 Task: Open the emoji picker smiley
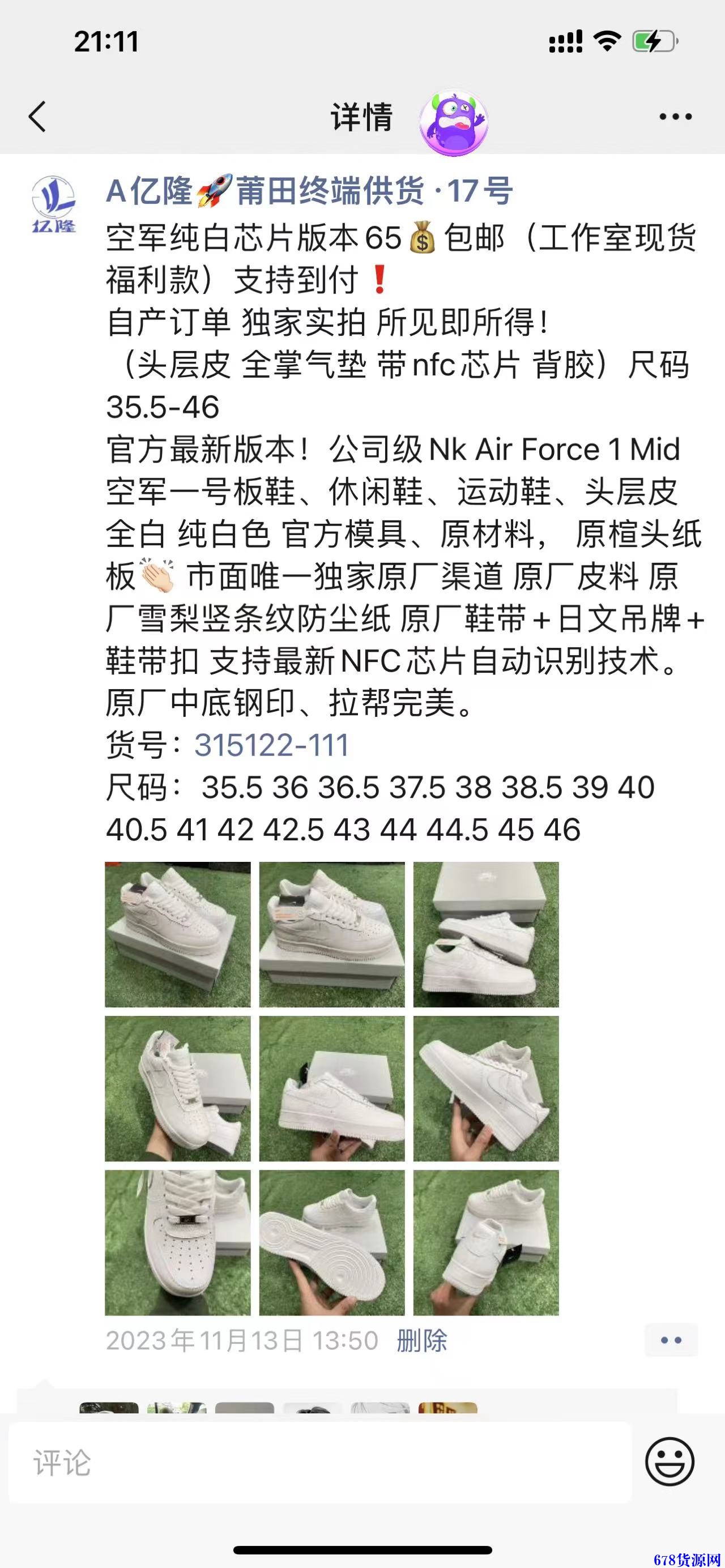point(669,1462)
